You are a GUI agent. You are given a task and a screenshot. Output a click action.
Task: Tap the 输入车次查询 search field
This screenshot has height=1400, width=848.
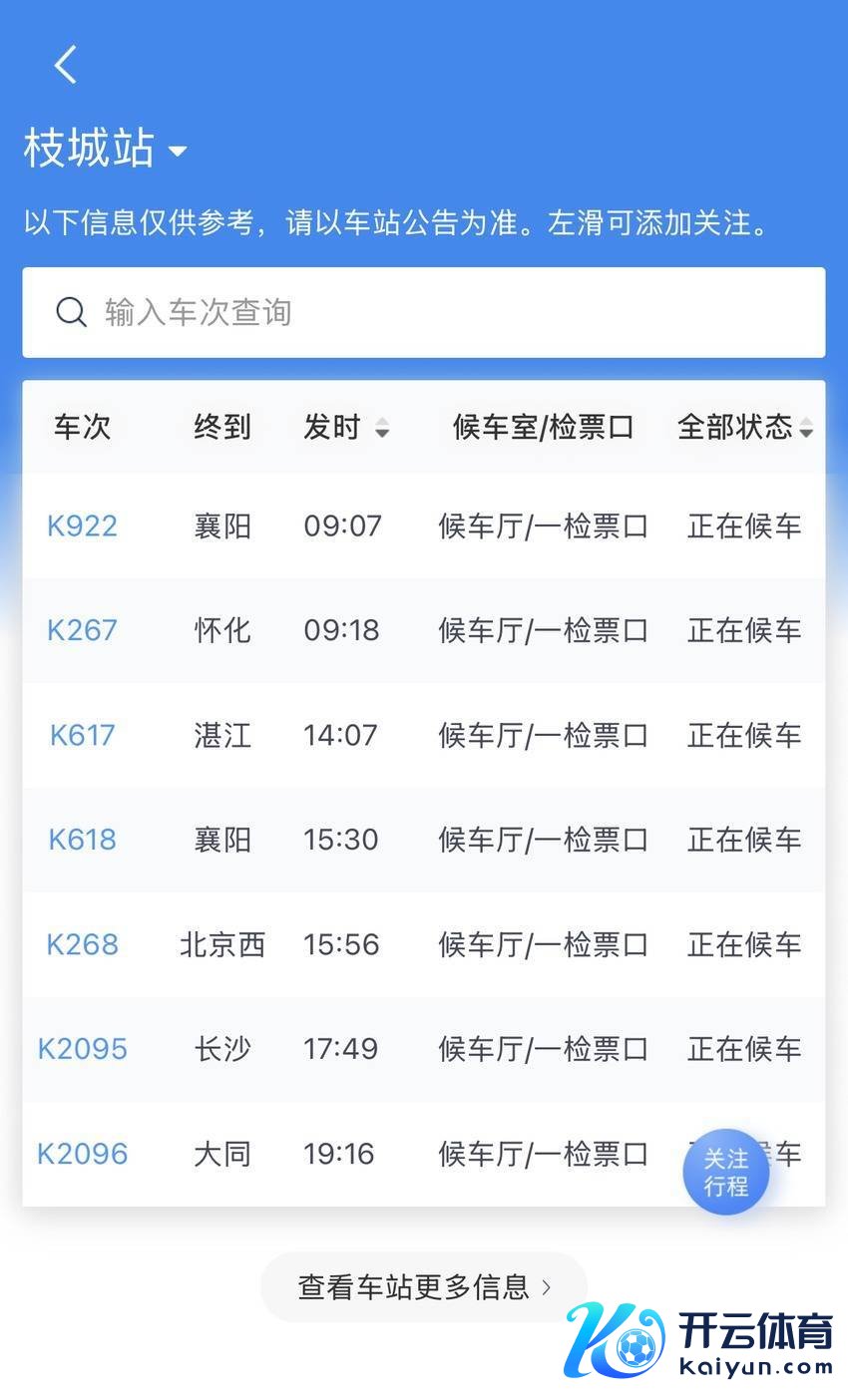[x=423, y=312]
